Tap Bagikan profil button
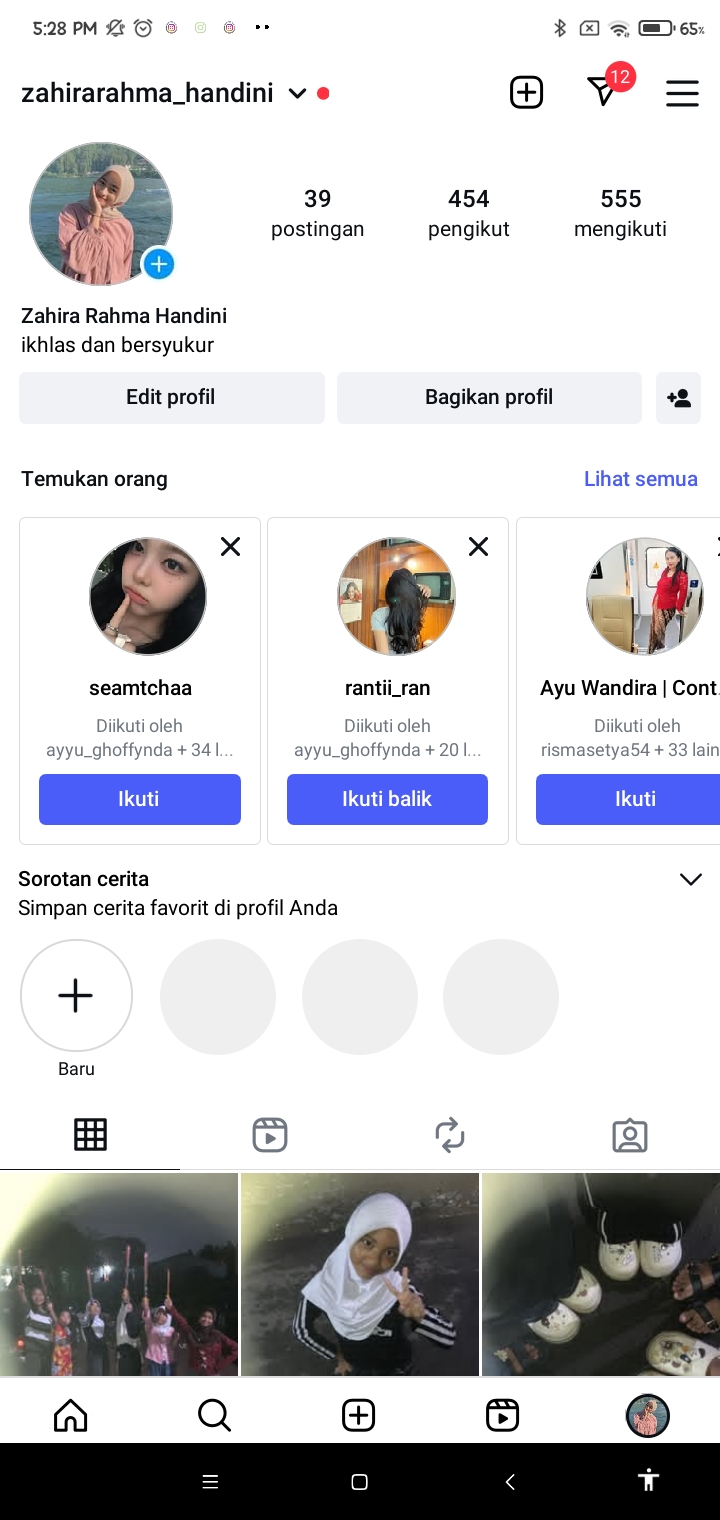This screenshot has height=1520, width=720. coord(488,397)
